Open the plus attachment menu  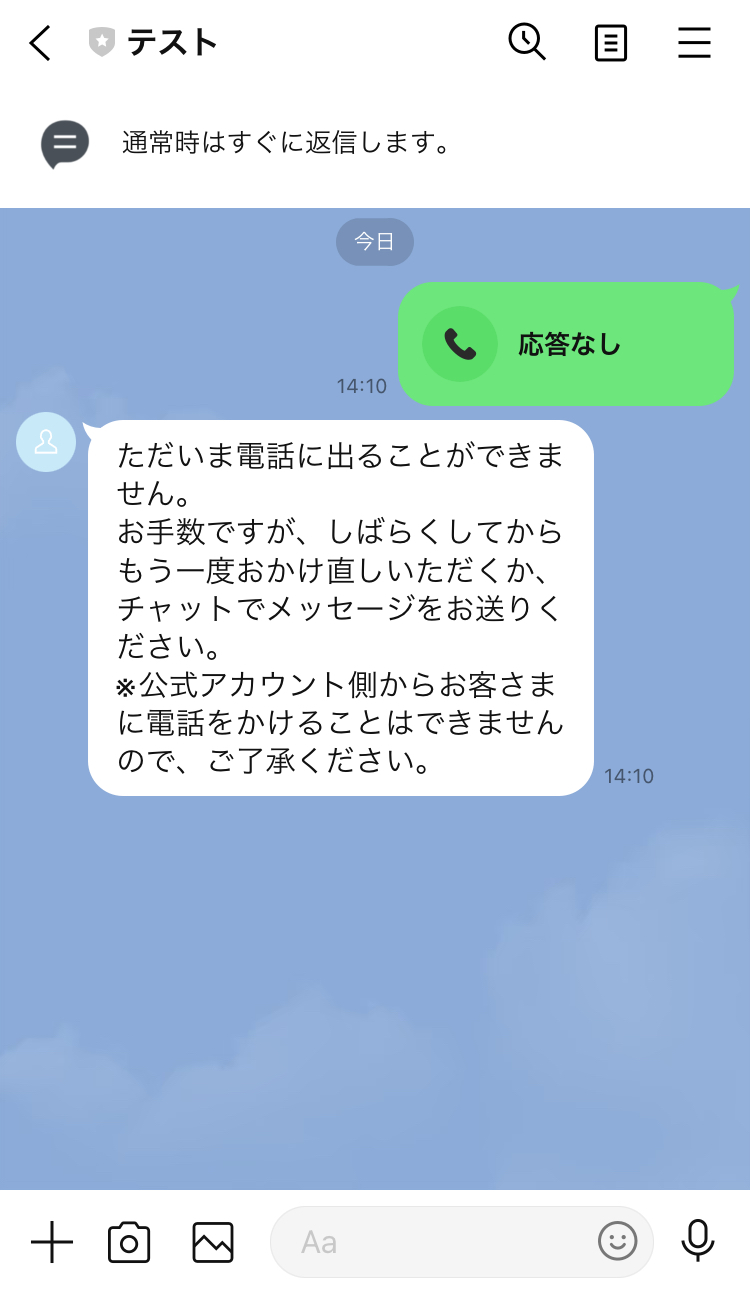point(52,1242)
